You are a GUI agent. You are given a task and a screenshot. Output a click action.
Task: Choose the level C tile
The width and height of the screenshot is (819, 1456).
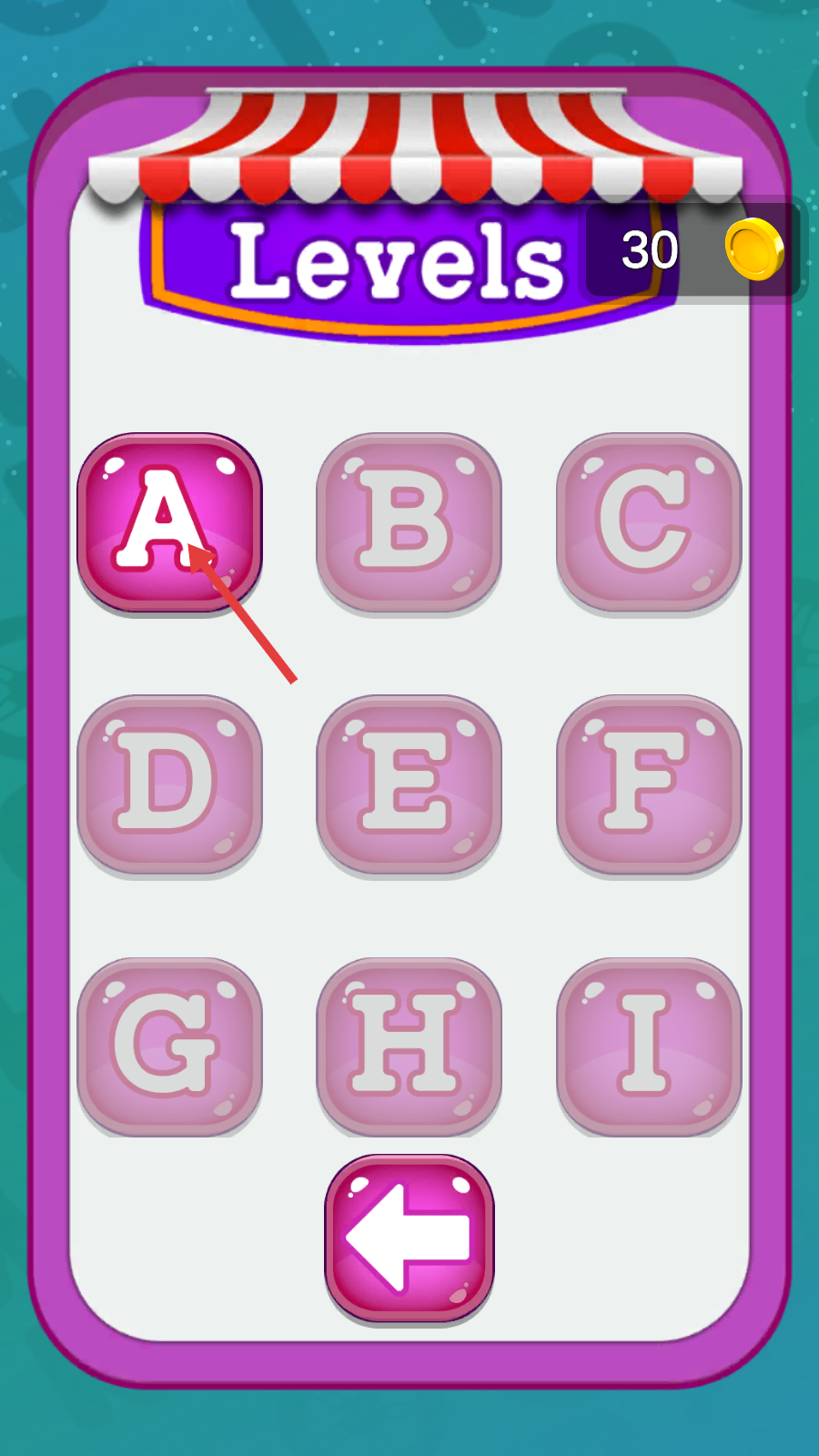pyautogui.click(x=649, y=523)
